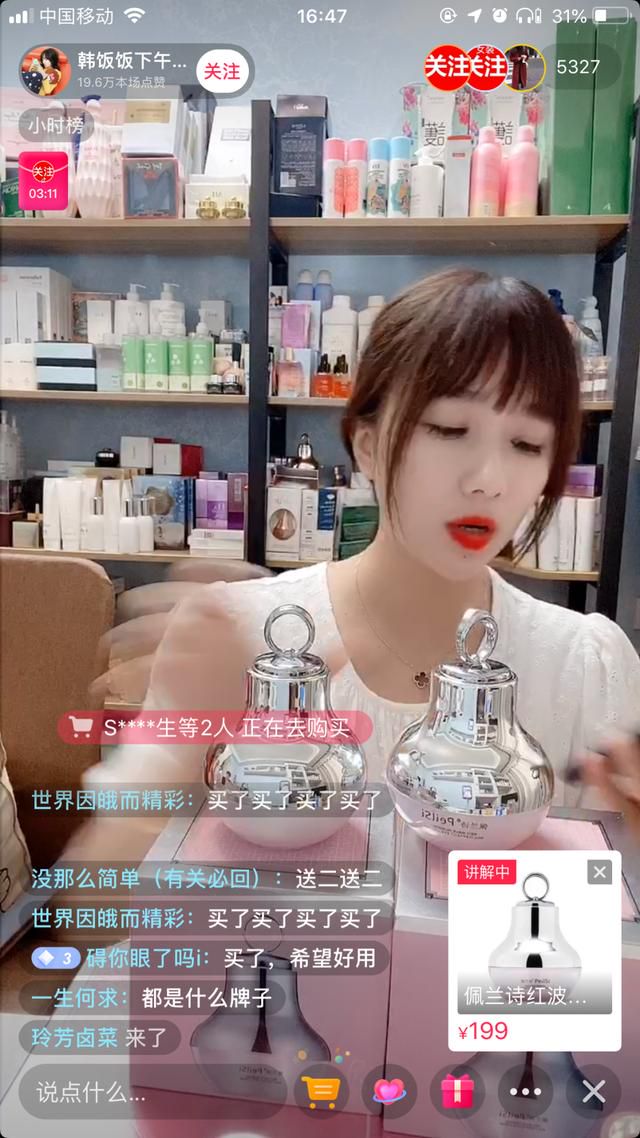
Task: Tap the purchase notice banner 正在去购买
Action: click(215, 728)
